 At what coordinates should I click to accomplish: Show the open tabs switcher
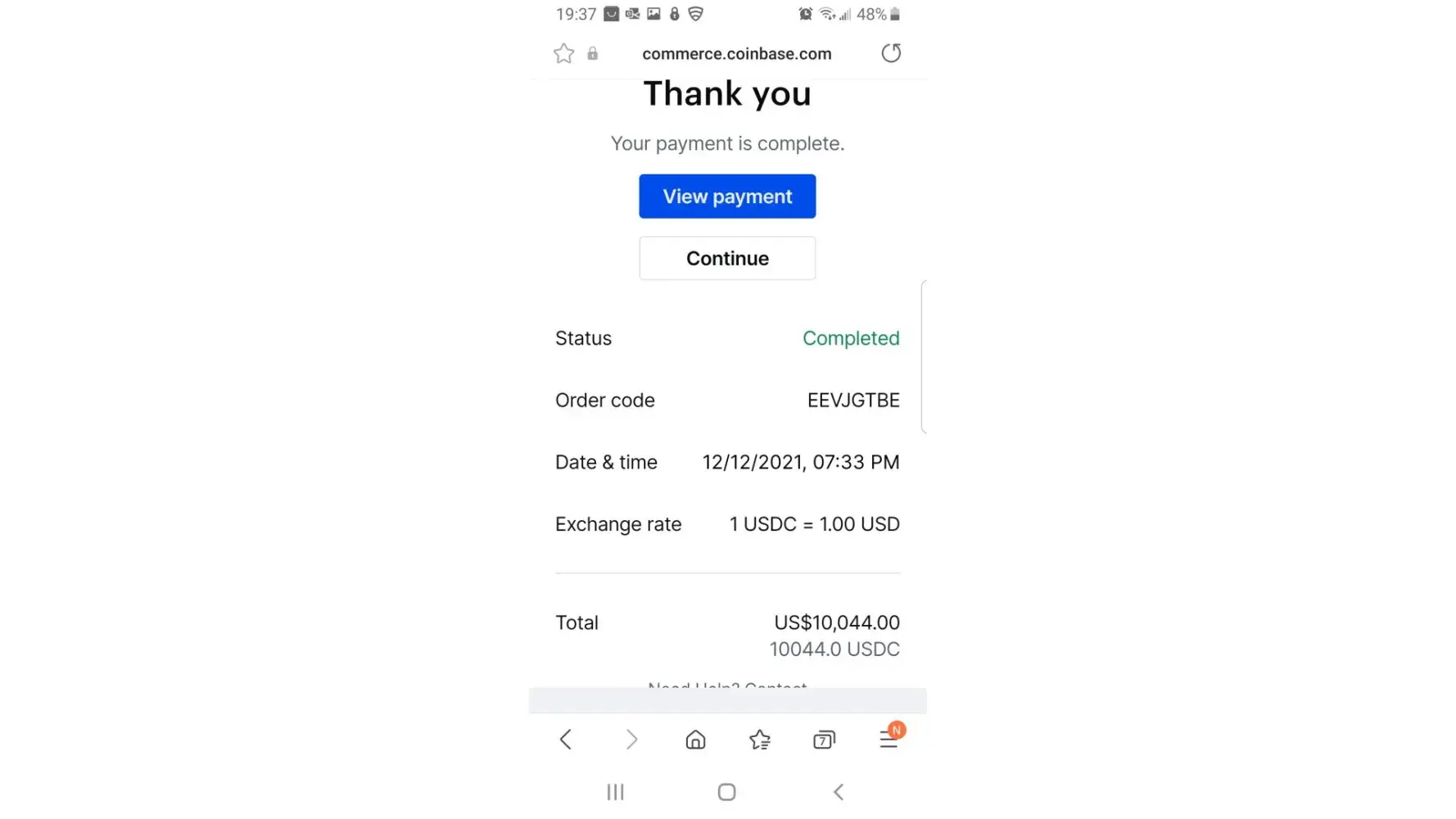tap(824, 740)
